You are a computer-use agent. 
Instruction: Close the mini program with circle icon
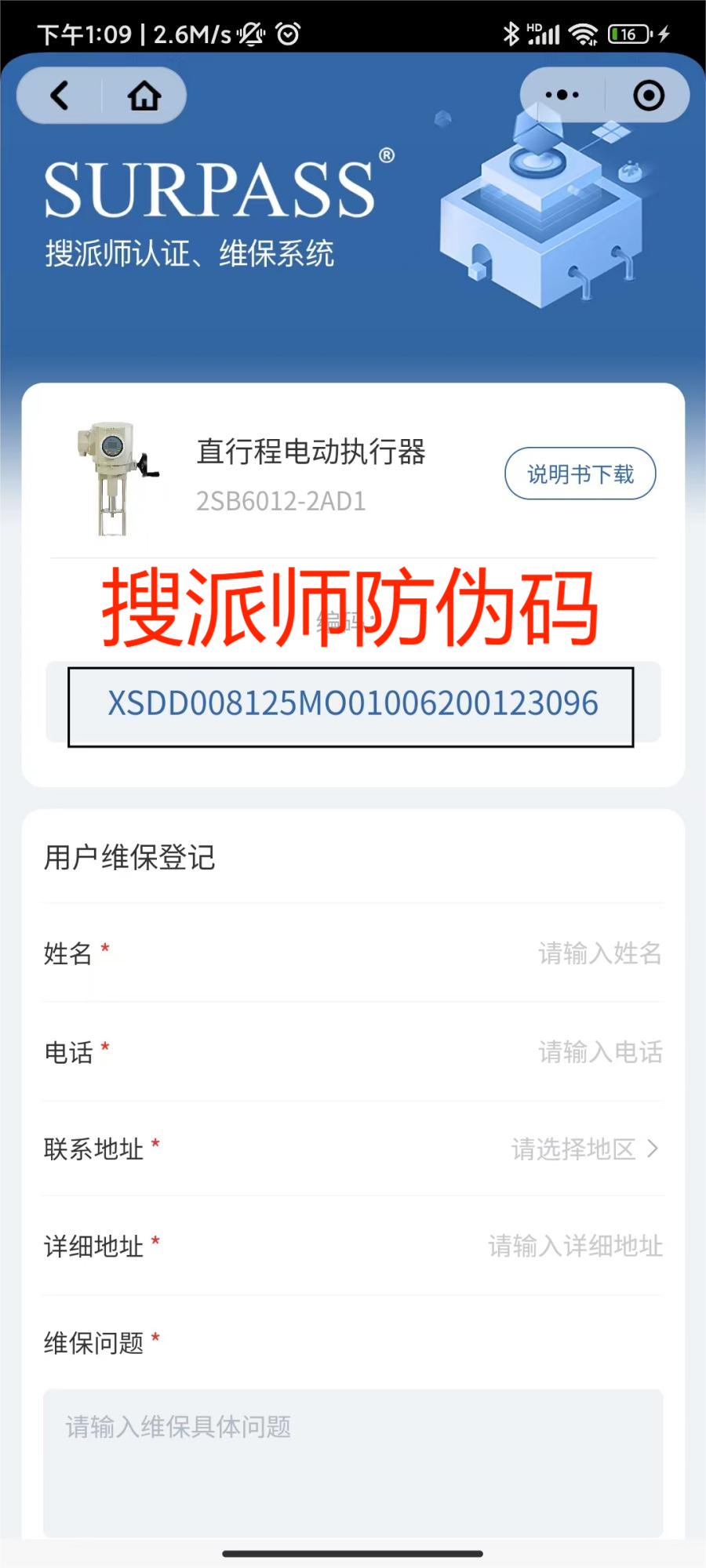tap(649, 96)
